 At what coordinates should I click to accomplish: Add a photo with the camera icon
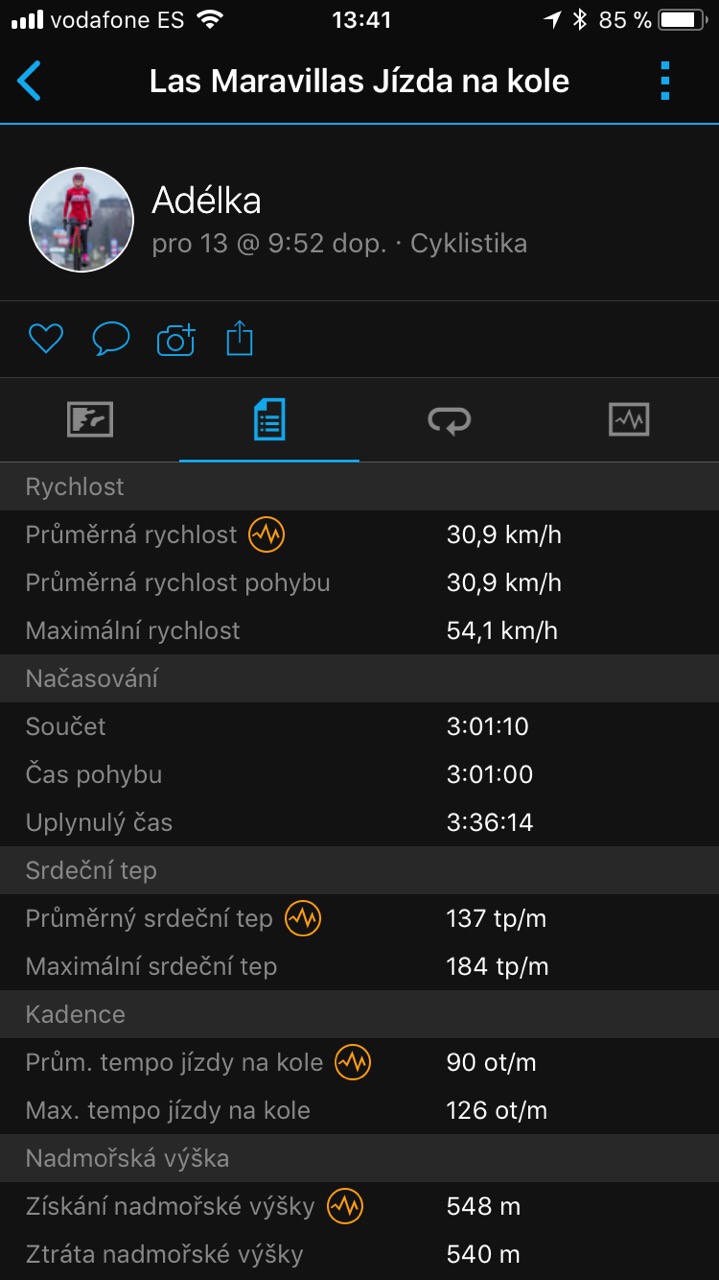176,340
